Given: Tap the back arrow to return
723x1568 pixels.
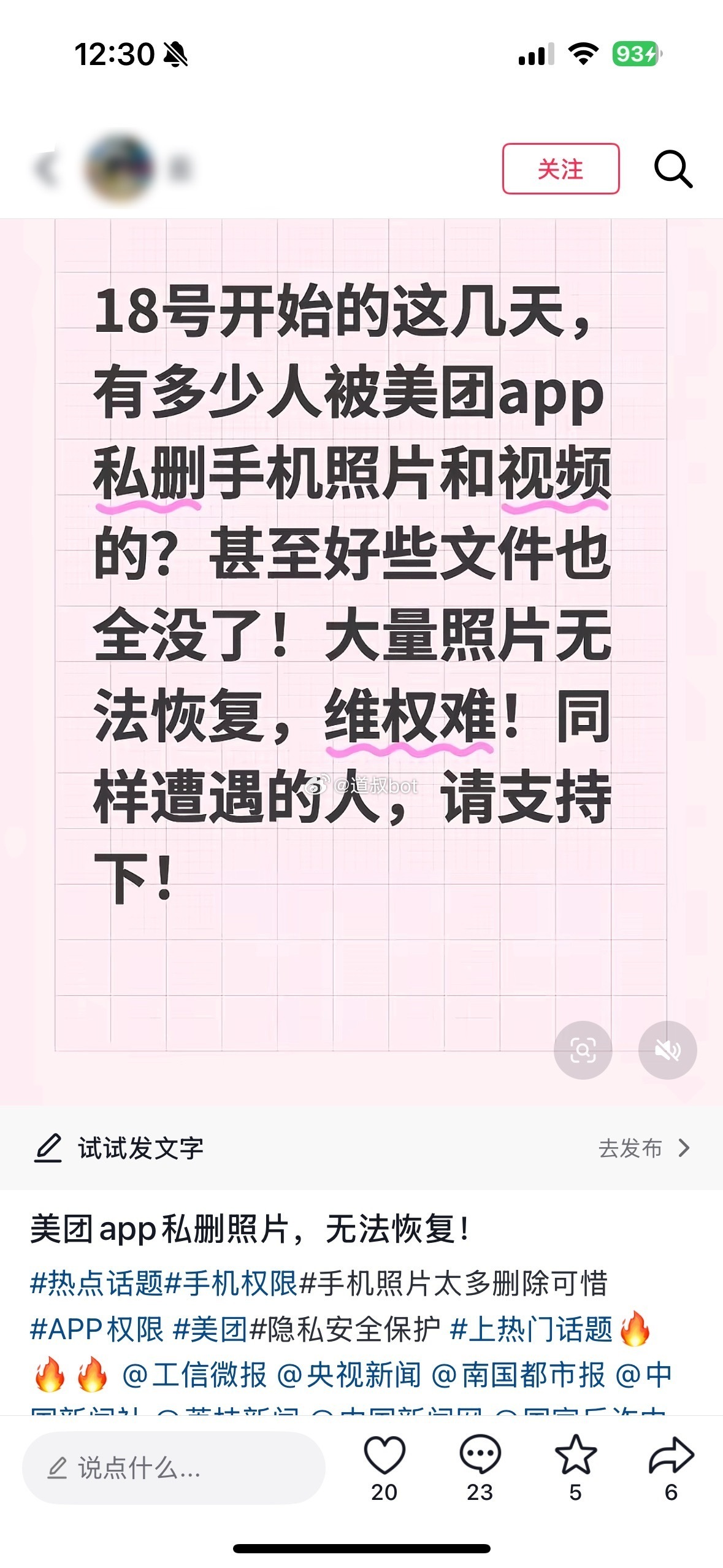Looking at the screenshot, I should 47,166.
